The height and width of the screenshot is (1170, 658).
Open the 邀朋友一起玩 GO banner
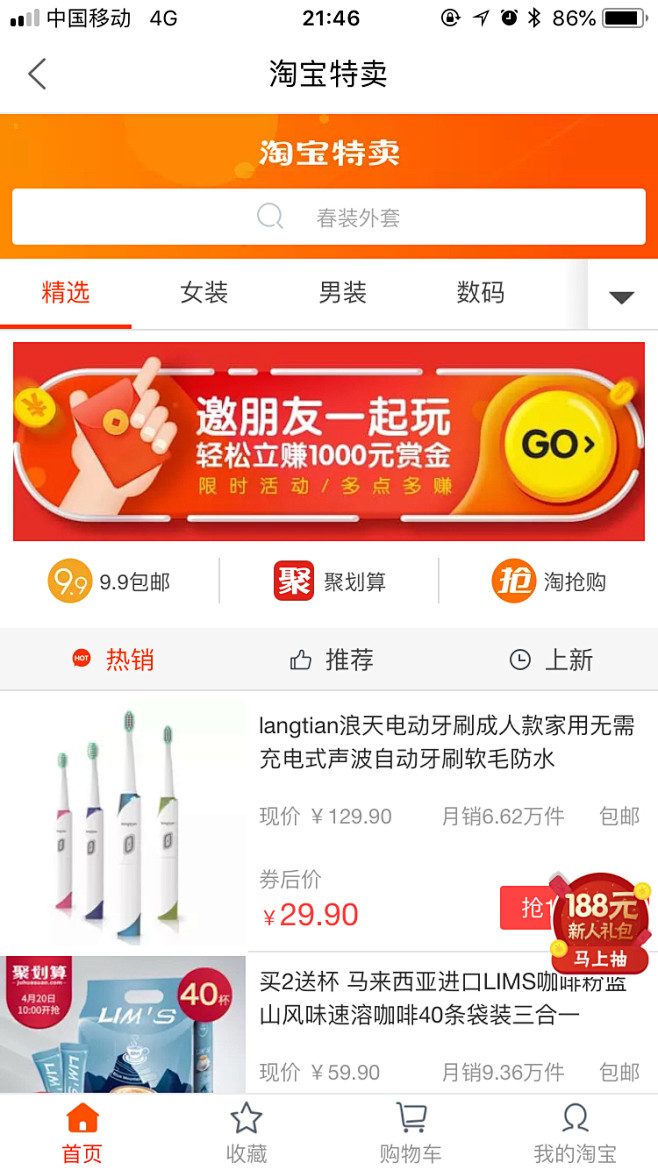point(329,441)
